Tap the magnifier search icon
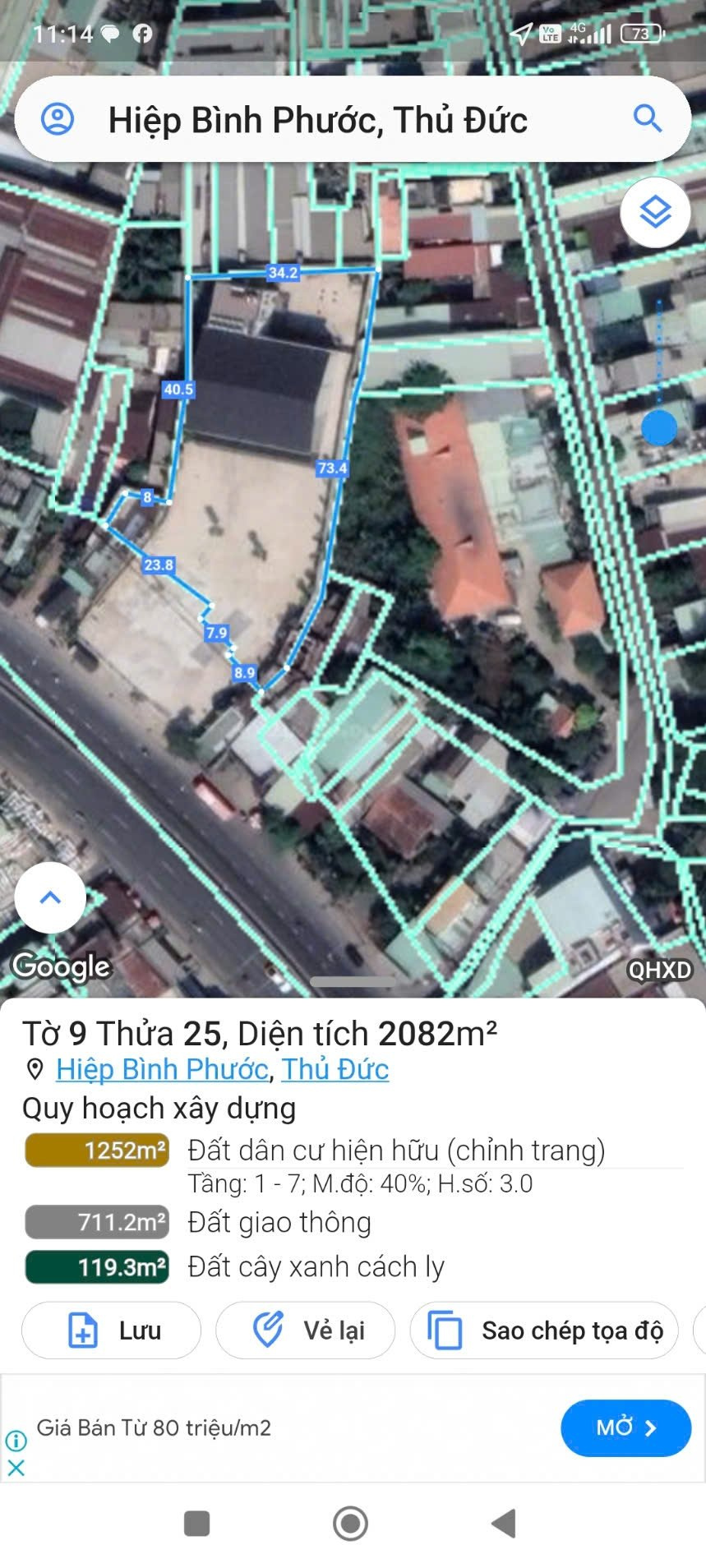706x1568 pixels. click(648, 119)
